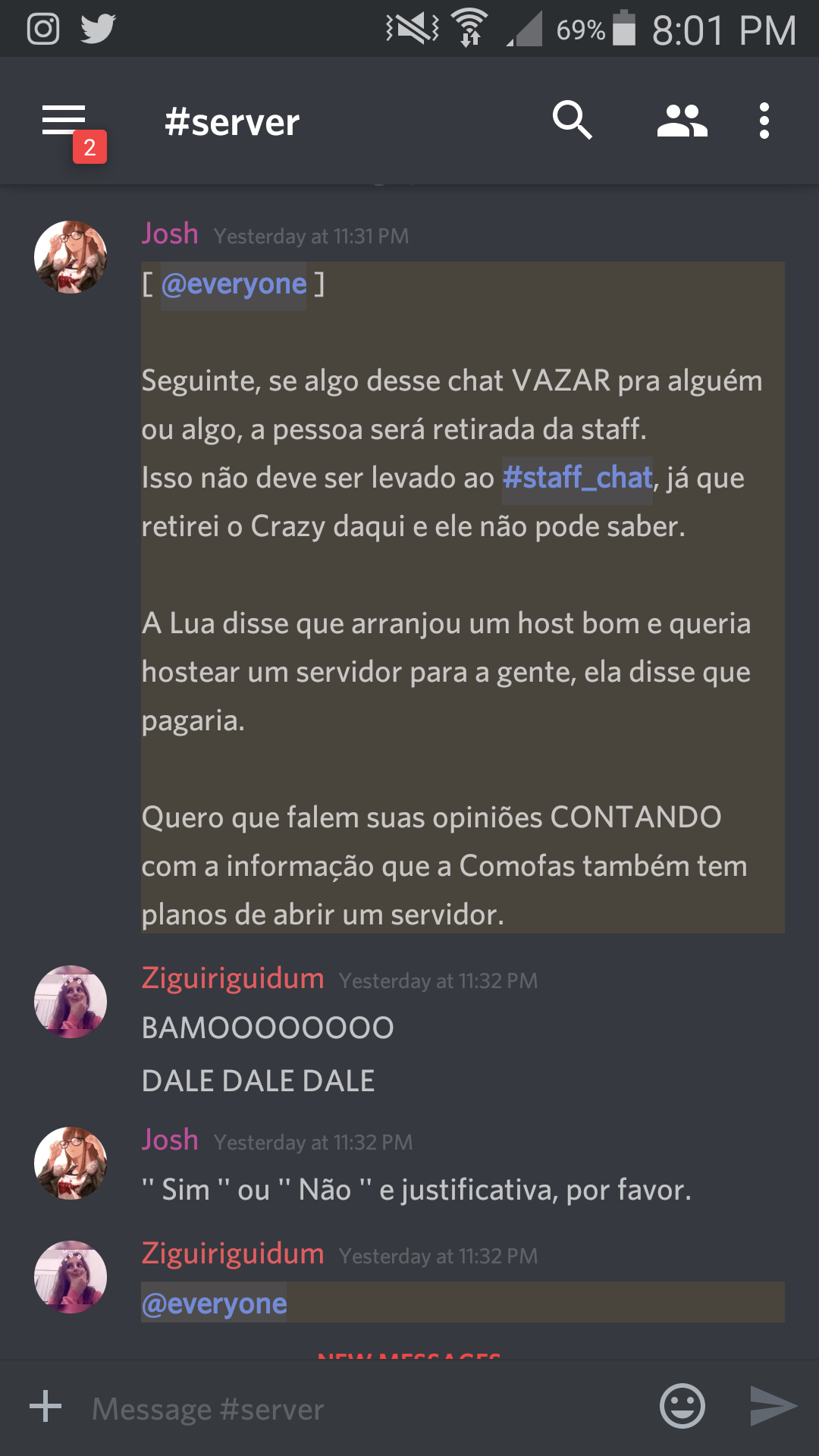Search messages in #server
The width and height of the screenshot is (819, 1456).
[x=572, y=121]
